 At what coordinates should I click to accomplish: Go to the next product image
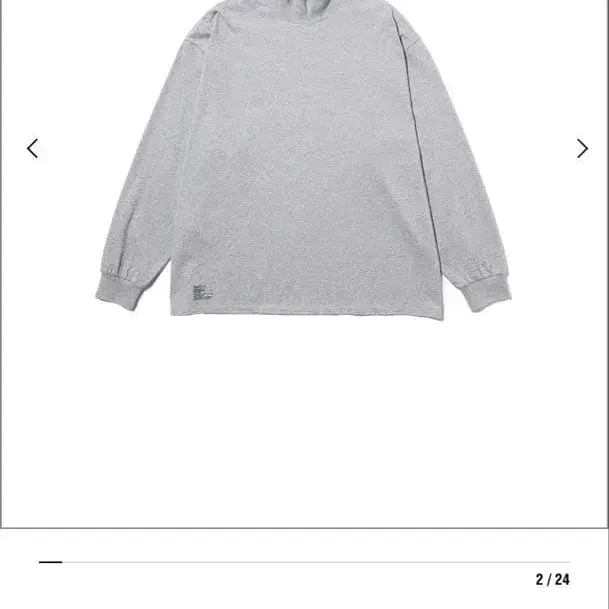582,148
